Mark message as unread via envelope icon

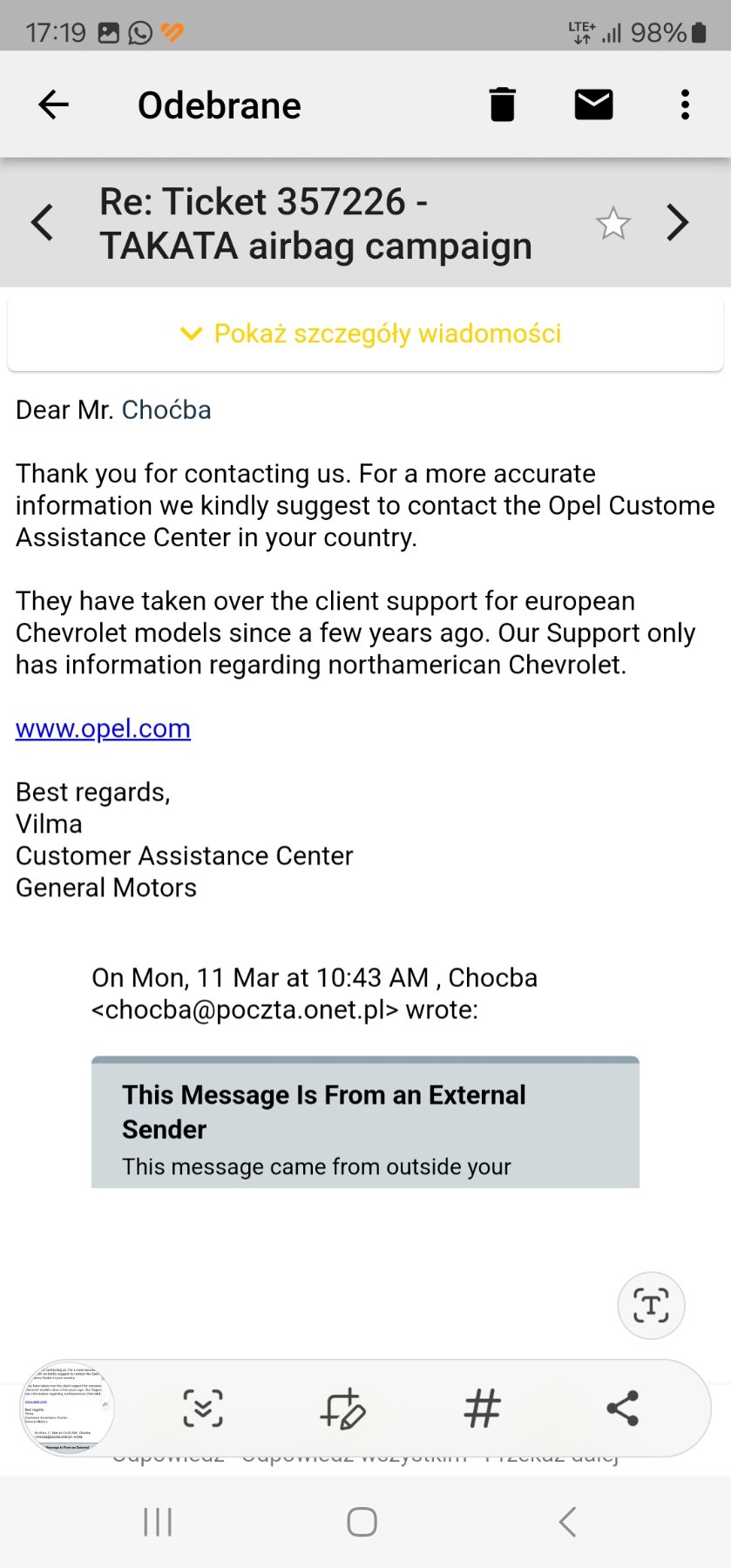[x=593, y=105]
